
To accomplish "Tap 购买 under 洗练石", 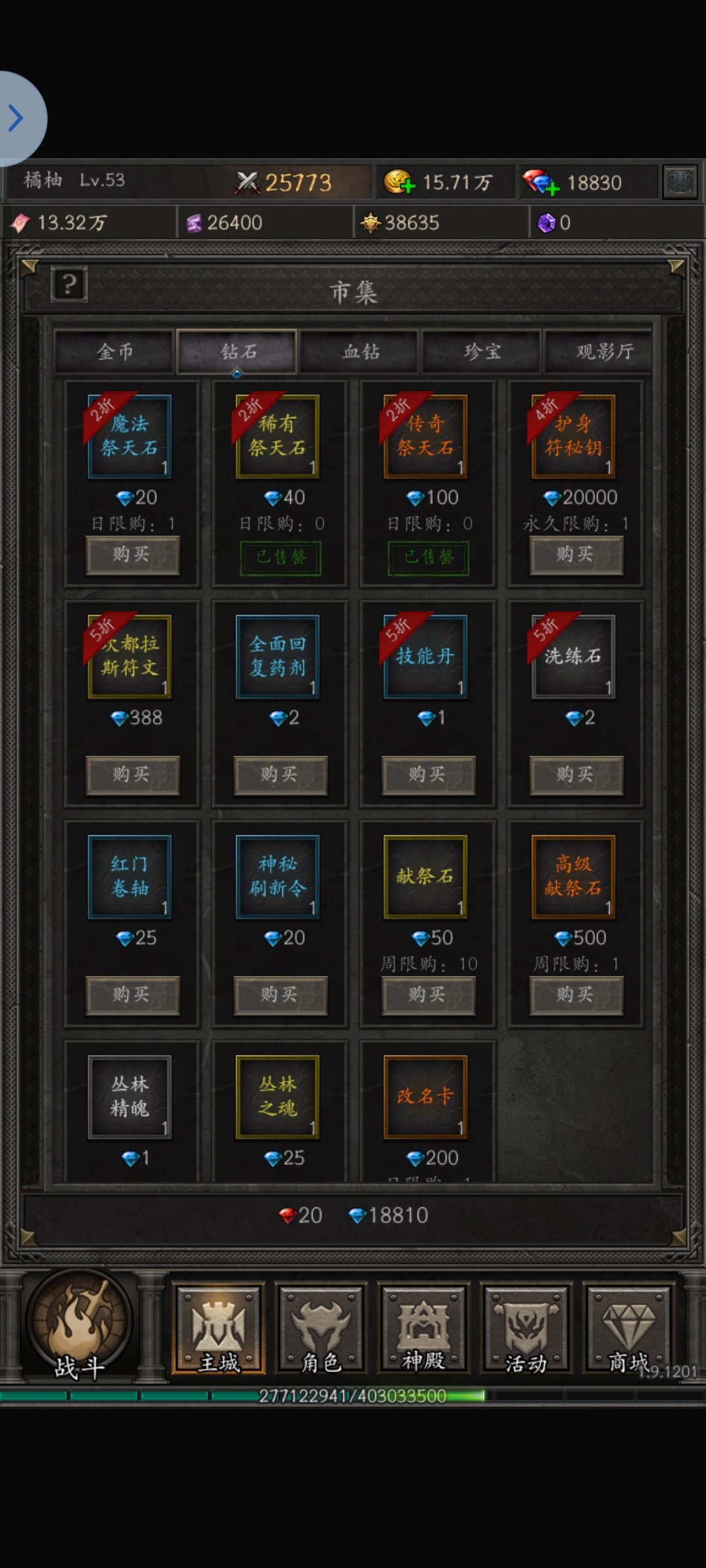I will point(576,776).
